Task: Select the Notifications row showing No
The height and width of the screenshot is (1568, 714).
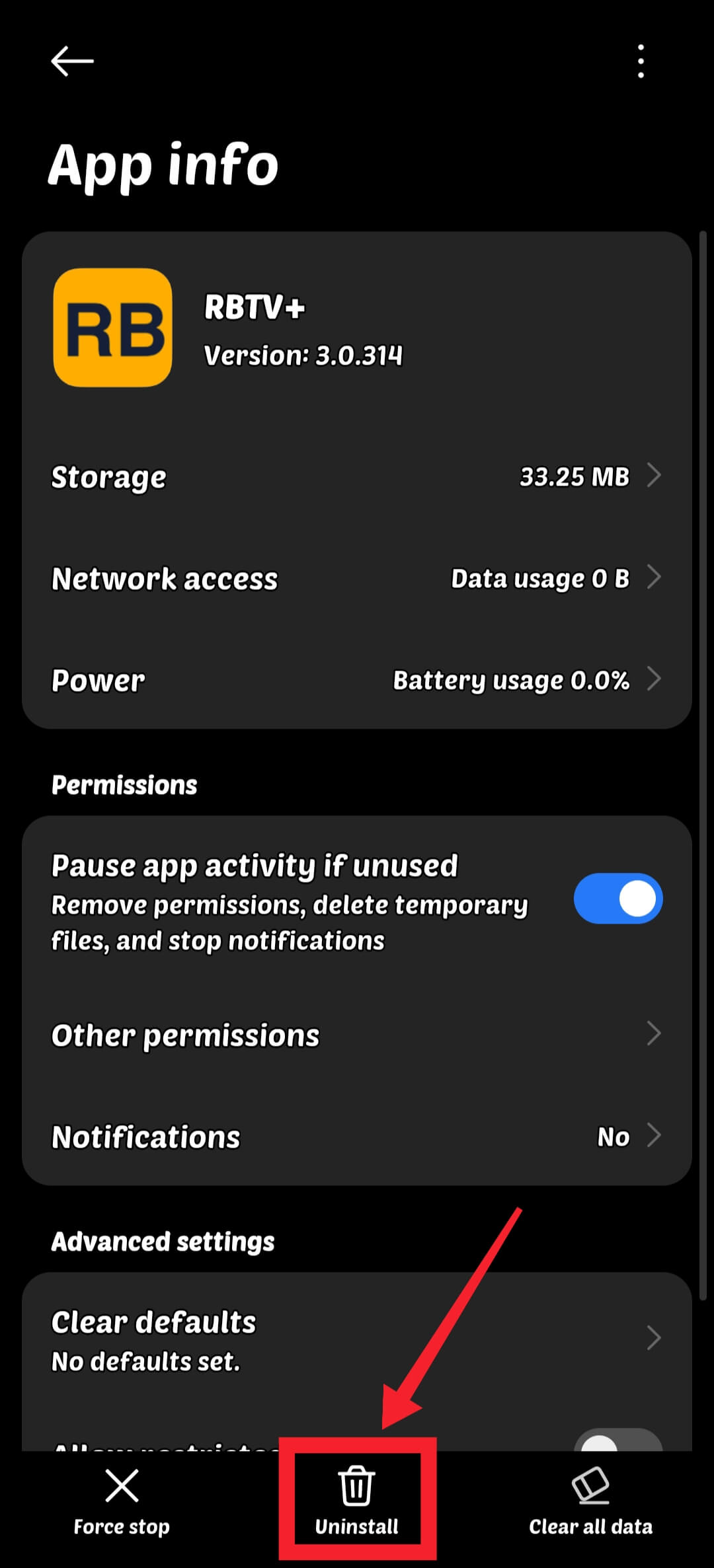Action: point(357,1135)
